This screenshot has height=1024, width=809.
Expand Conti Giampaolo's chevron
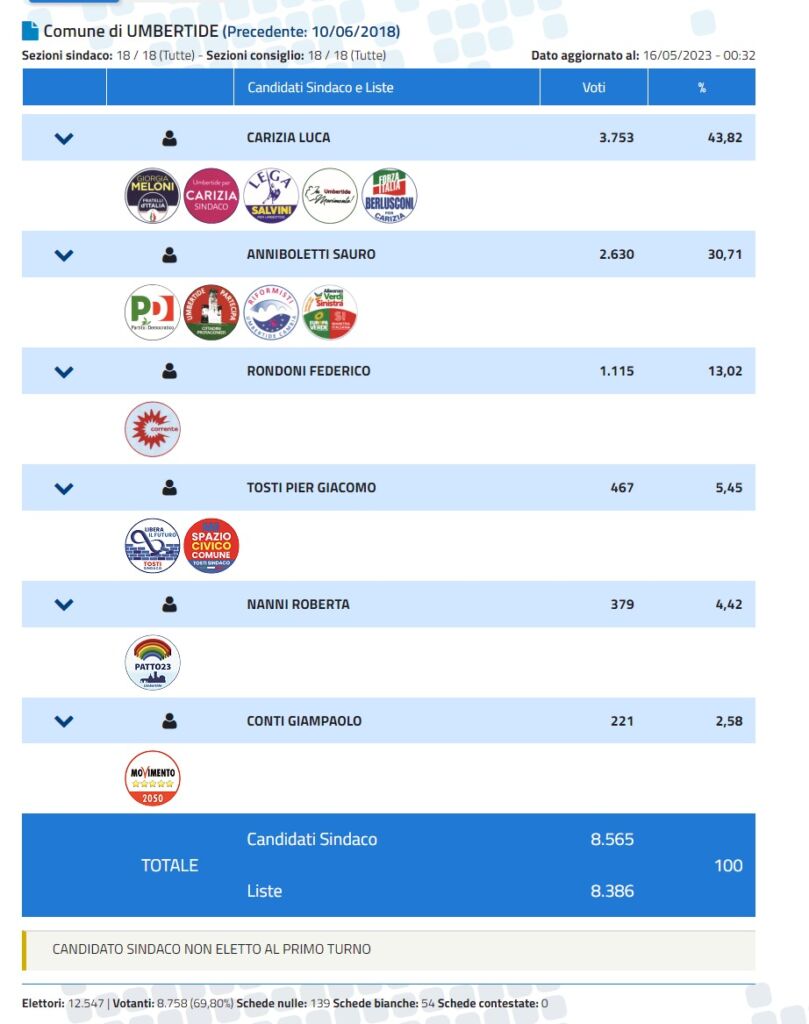64,721
